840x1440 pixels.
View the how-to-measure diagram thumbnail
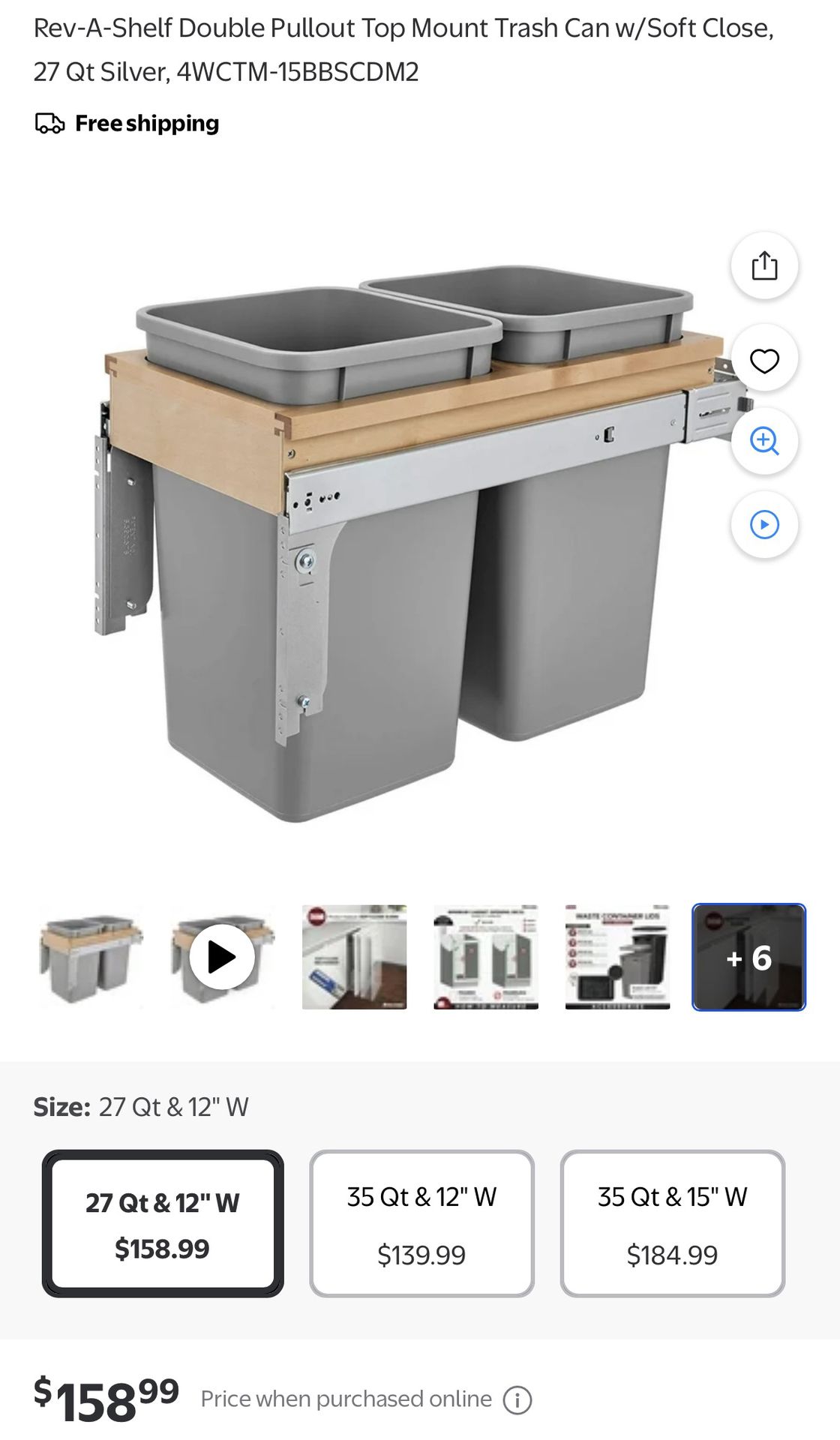click(485, 958)
